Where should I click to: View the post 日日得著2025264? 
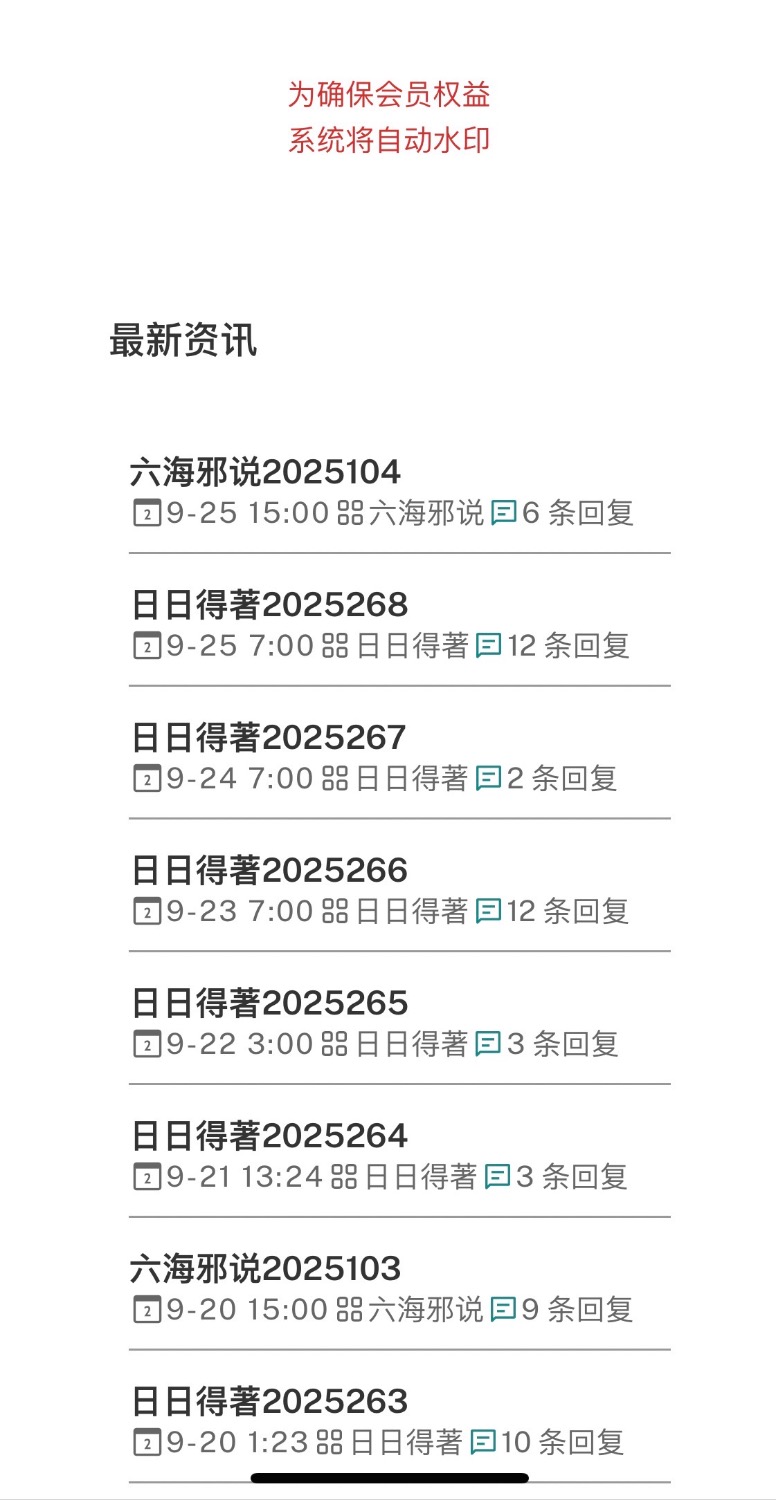tap(269, 1136)
